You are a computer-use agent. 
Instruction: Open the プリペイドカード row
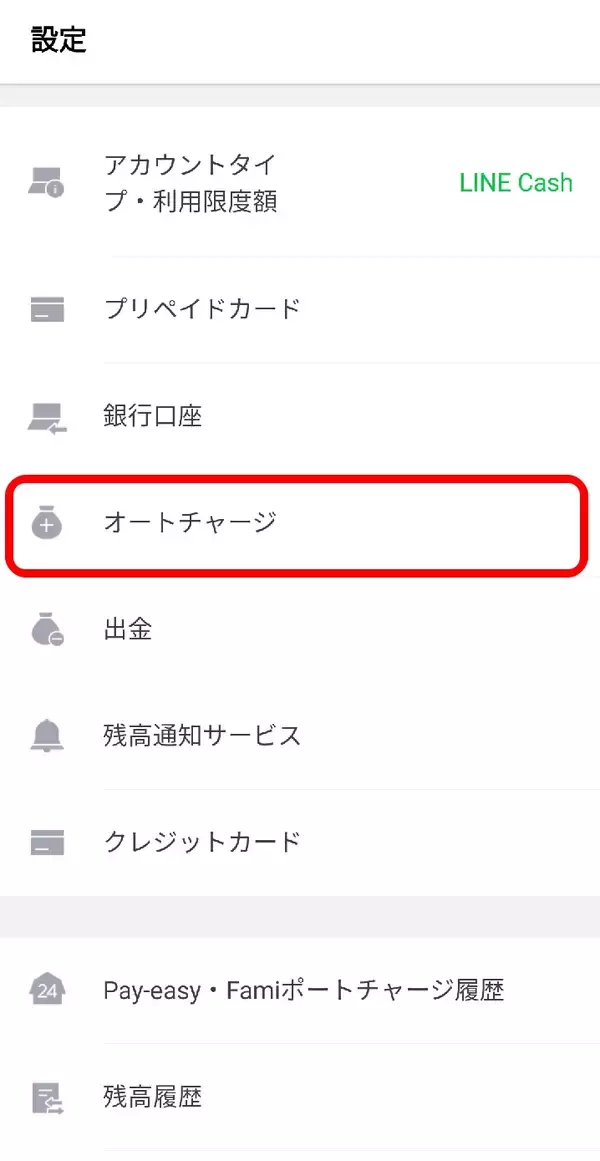coord(300,309)
